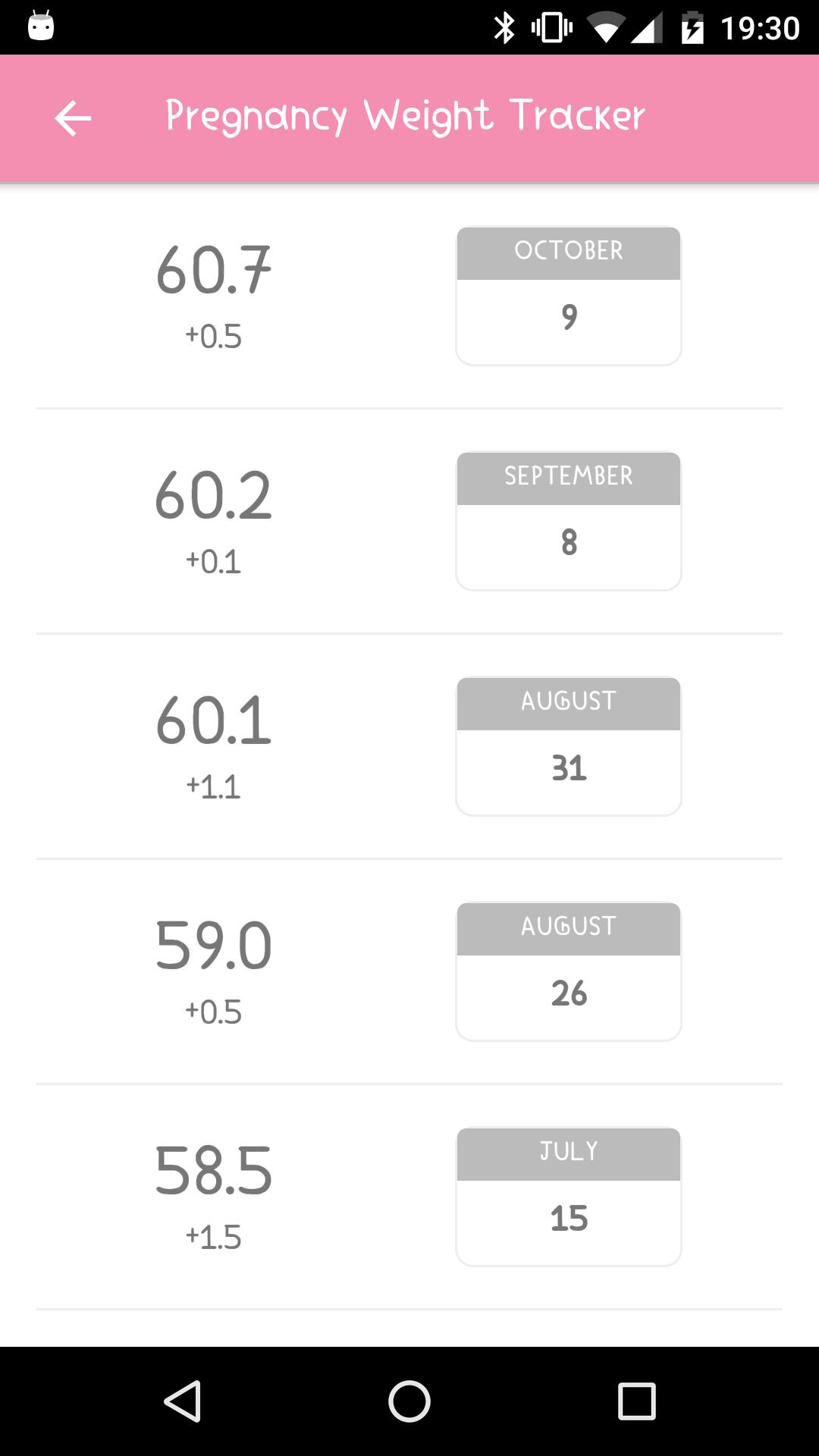View the 58.5 entry from July 15
The image size is (819, 1456).
pyautogui.click(x=409, y=1197)
